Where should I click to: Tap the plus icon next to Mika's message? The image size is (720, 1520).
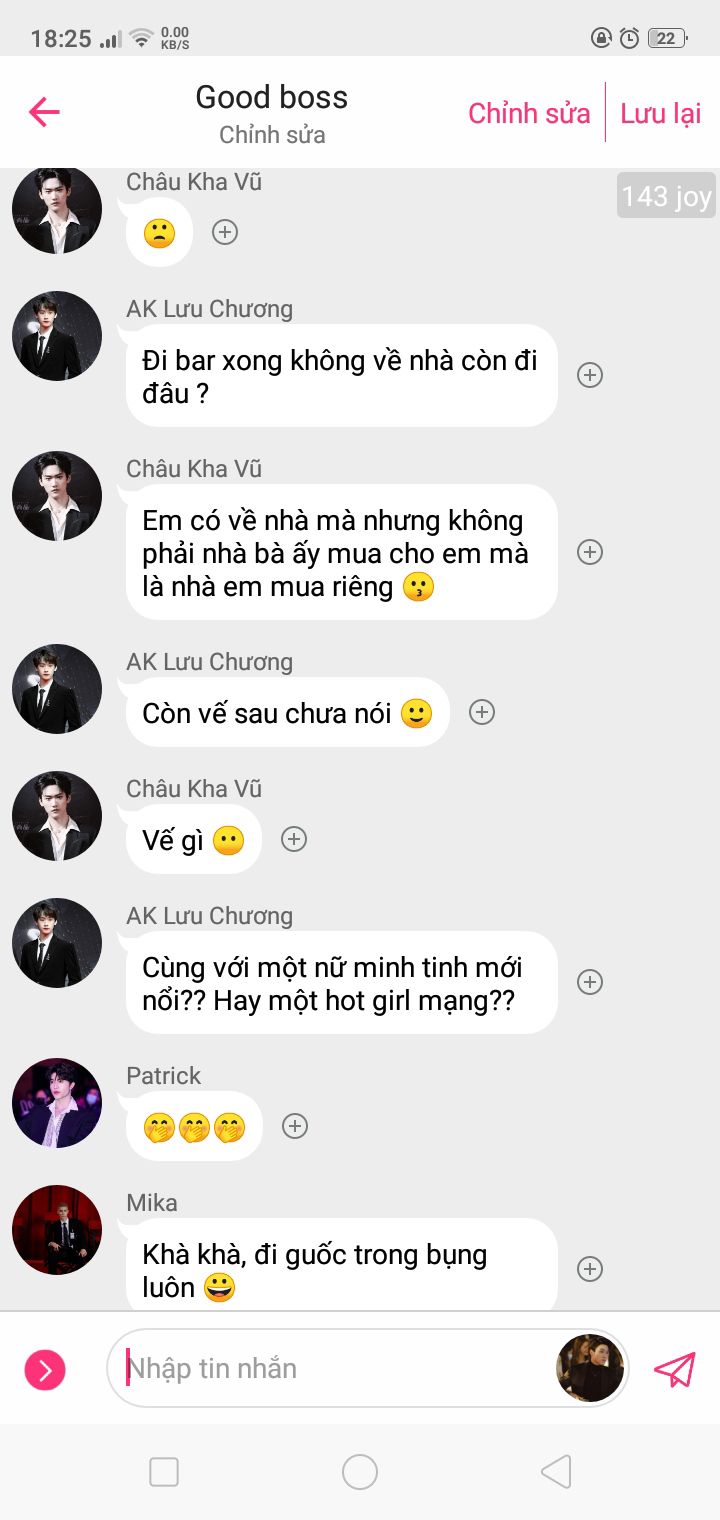point(590,1269)
